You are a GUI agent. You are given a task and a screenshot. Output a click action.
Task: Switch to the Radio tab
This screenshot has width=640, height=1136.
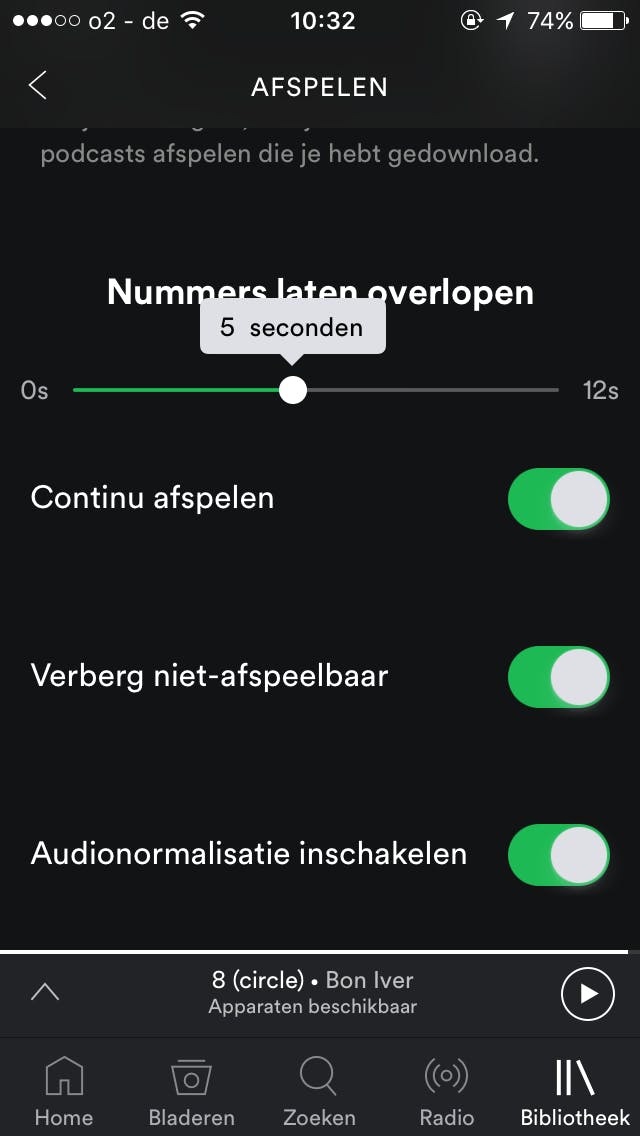coord(446,1090)
